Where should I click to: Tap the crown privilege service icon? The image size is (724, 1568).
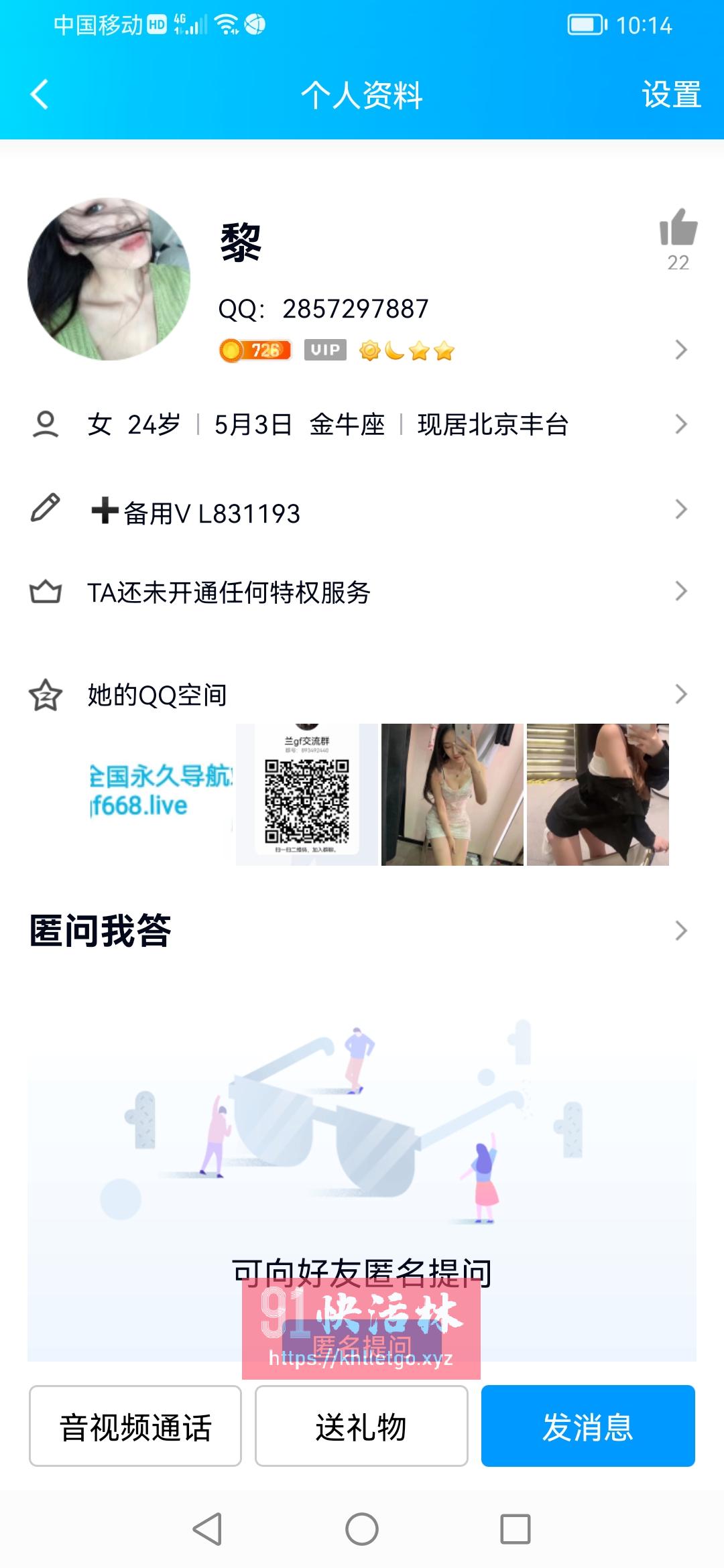44,592
